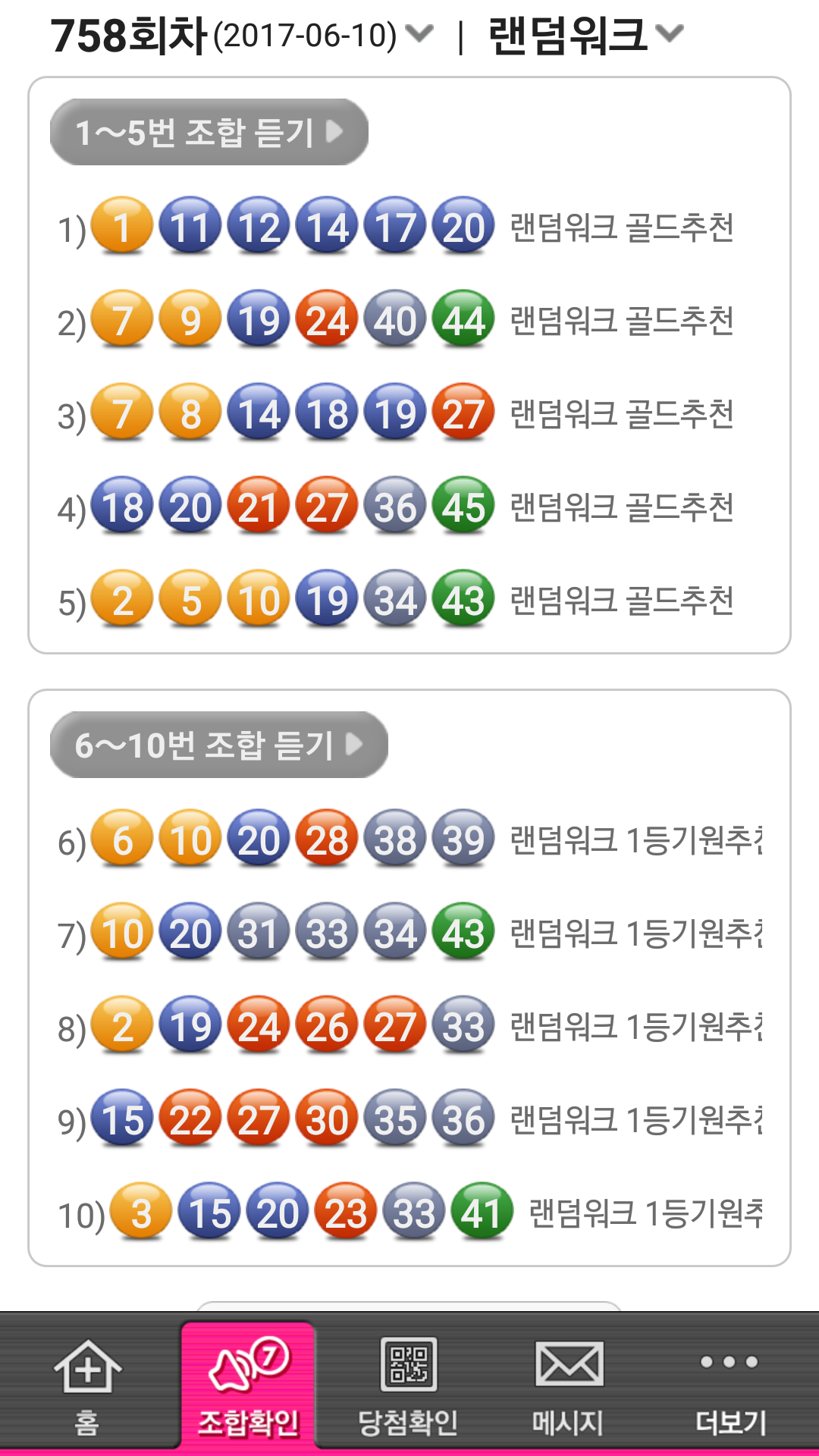
Task: Expand the 랜덤워크 category dropdown
Action: 585,35
